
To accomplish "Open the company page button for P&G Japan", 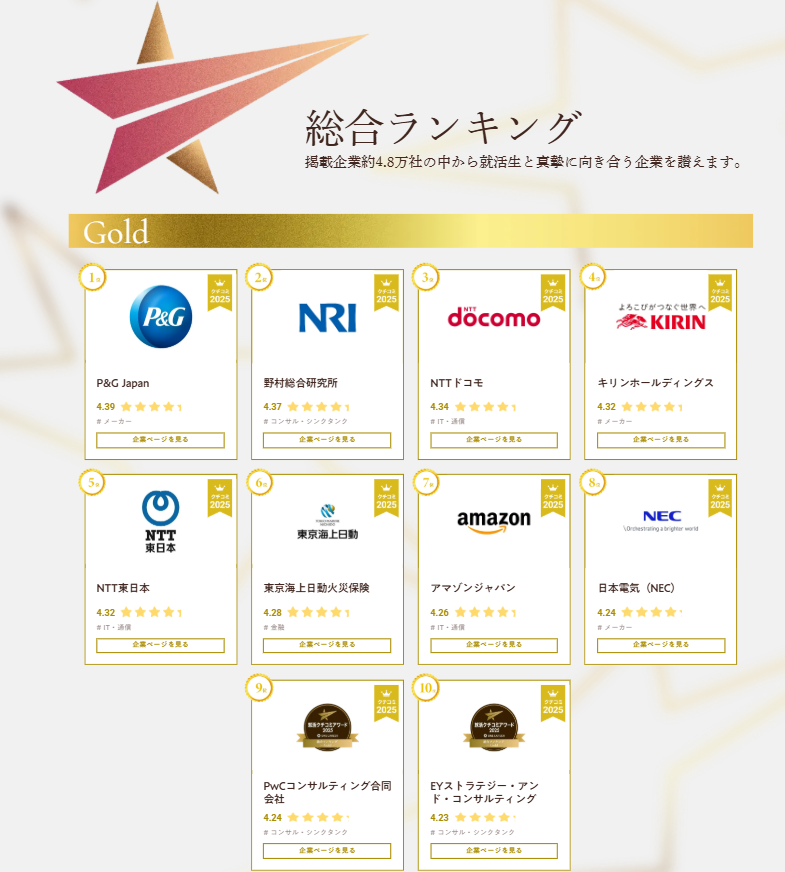I will 160,440.
